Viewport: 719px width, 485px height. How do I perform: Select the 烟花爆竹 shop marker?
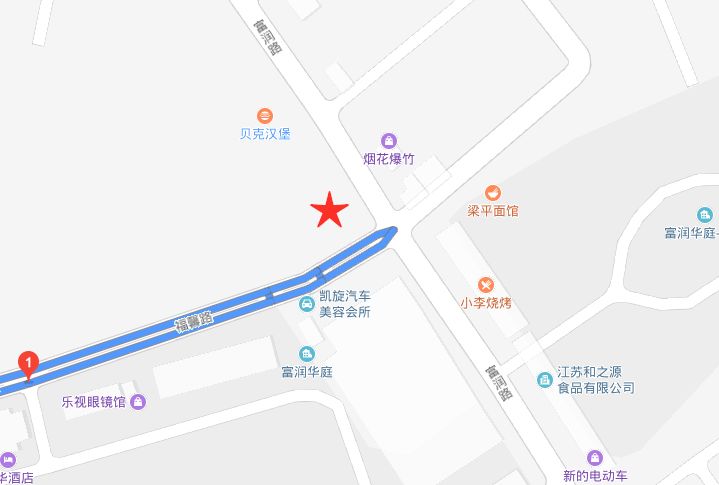389,141
